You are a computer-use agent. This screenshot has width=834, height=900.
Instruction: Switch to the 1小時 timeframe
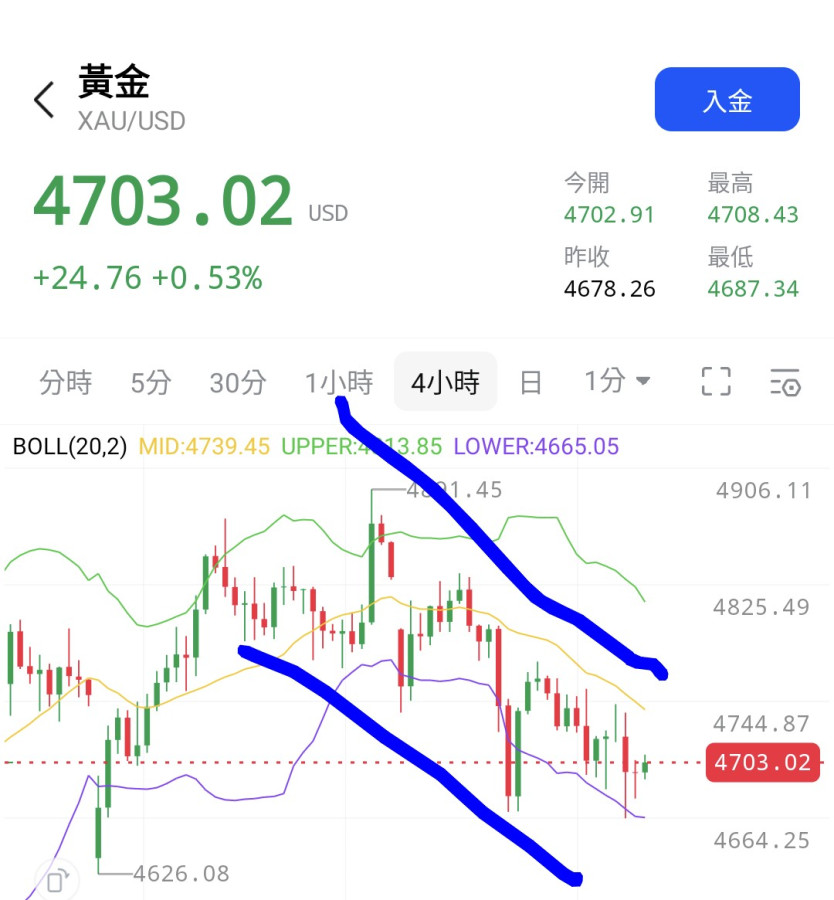tap(339, 382)
